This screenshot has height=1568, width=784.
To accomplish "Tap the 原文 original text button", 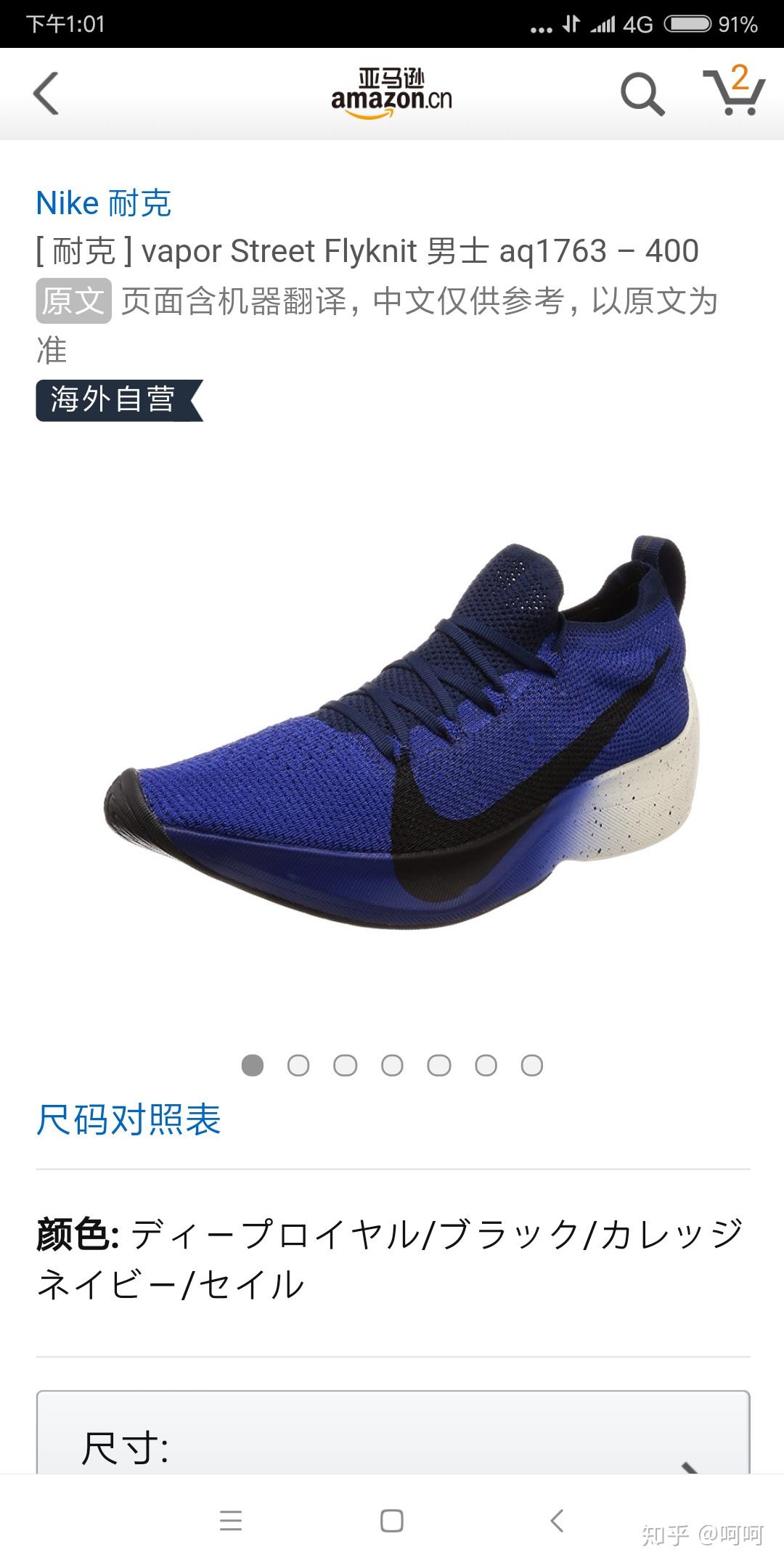I will [x=73, y=301].
